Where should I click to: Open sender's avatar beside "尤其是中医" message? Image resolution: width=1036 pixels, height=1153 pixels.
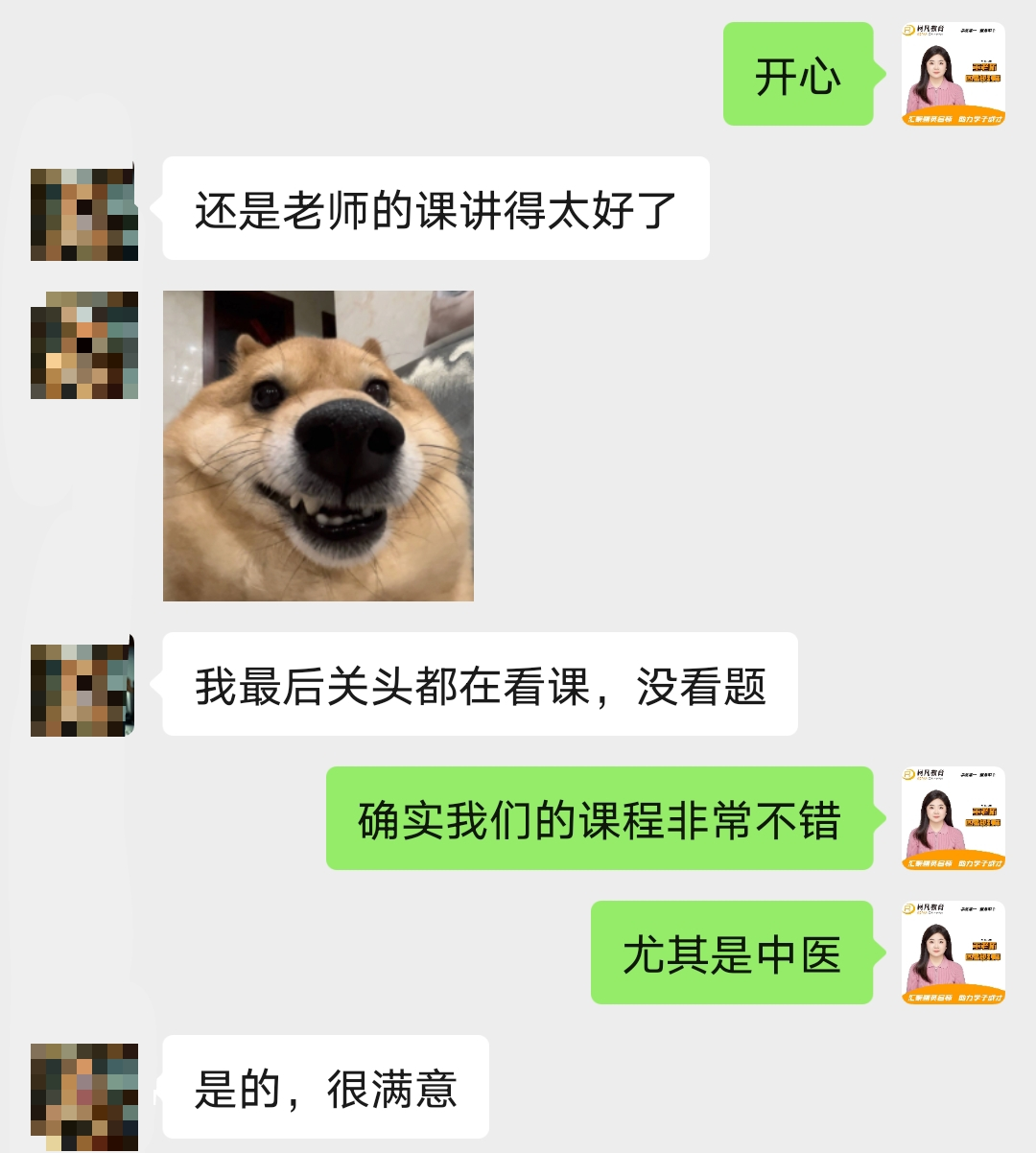pos(953,953)
